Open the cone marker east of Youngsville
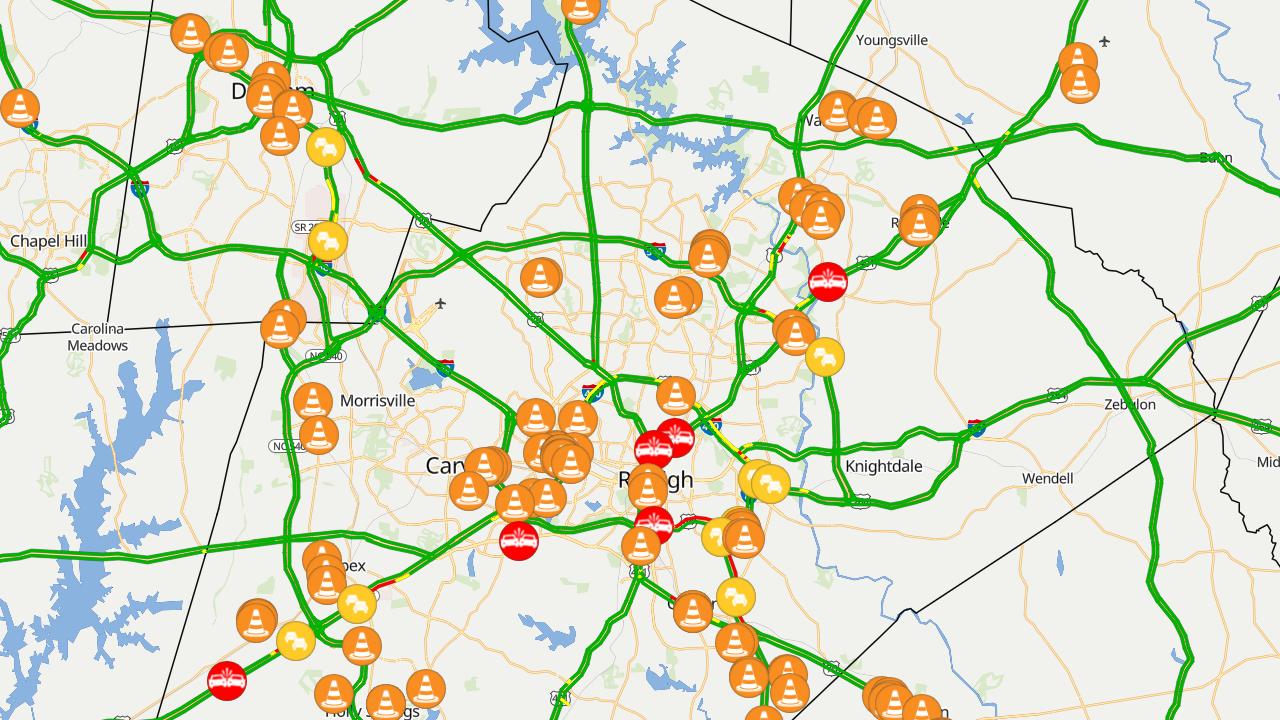Screen dimensions: 1280x720 click(1078, 62)
